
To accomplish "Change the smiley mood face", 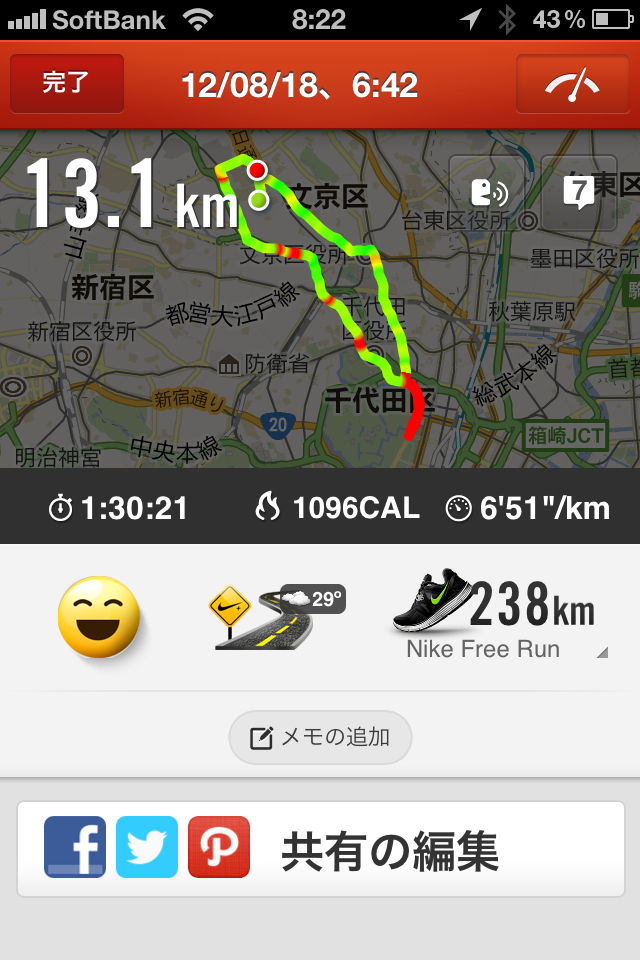I will [98, 616].
